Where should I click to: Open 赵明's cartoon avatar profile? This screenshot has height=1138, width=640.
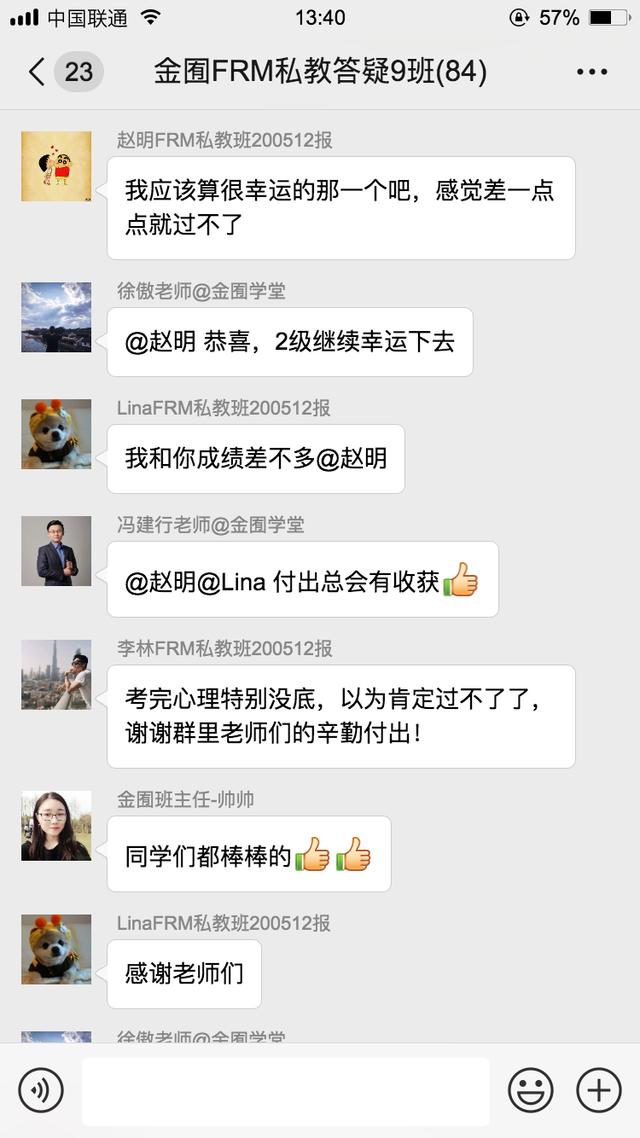(x=56, y=166)
